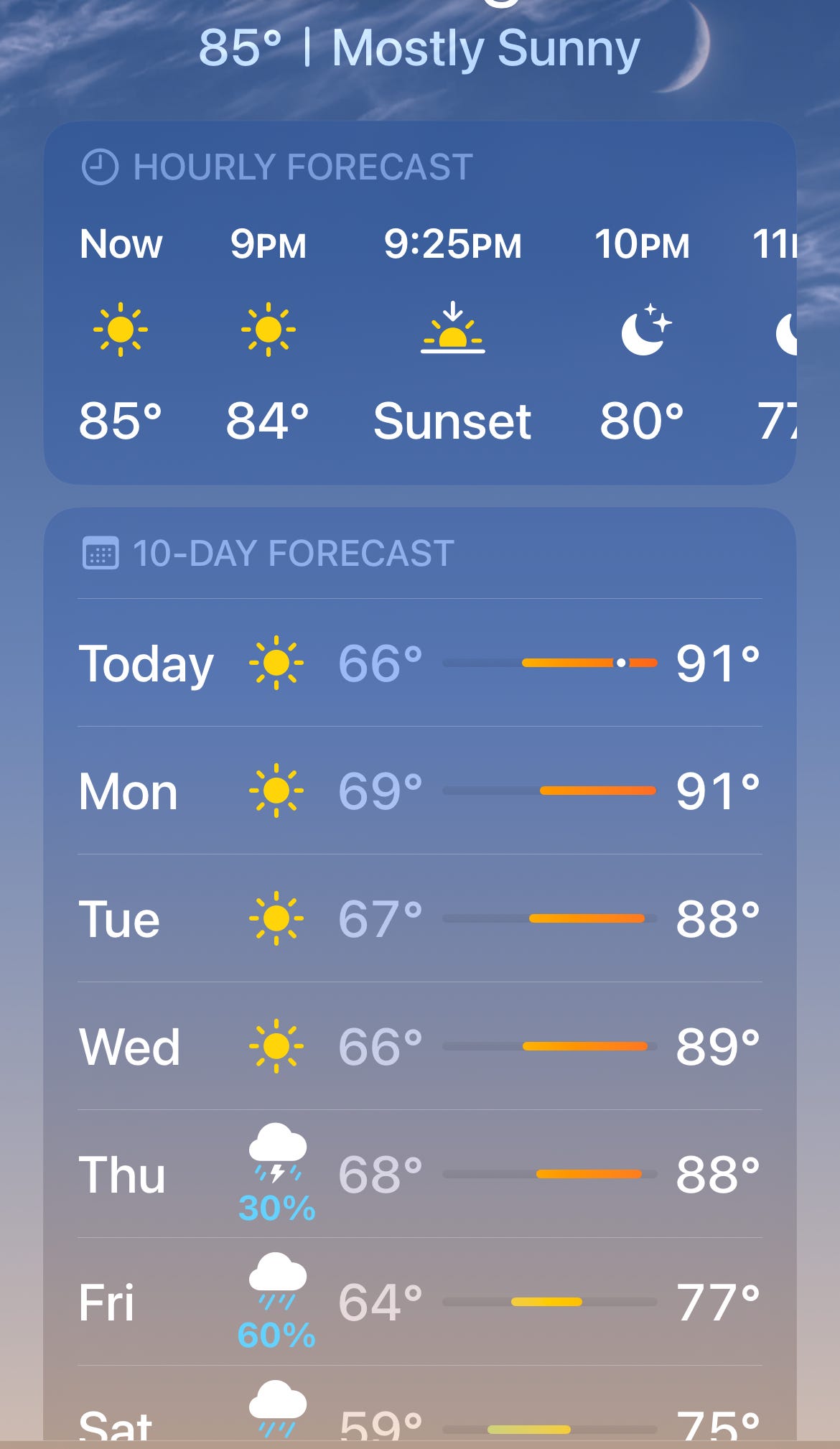The image size is (840, 1449).
Task: Open Today's forecast row
Action: 419,663
